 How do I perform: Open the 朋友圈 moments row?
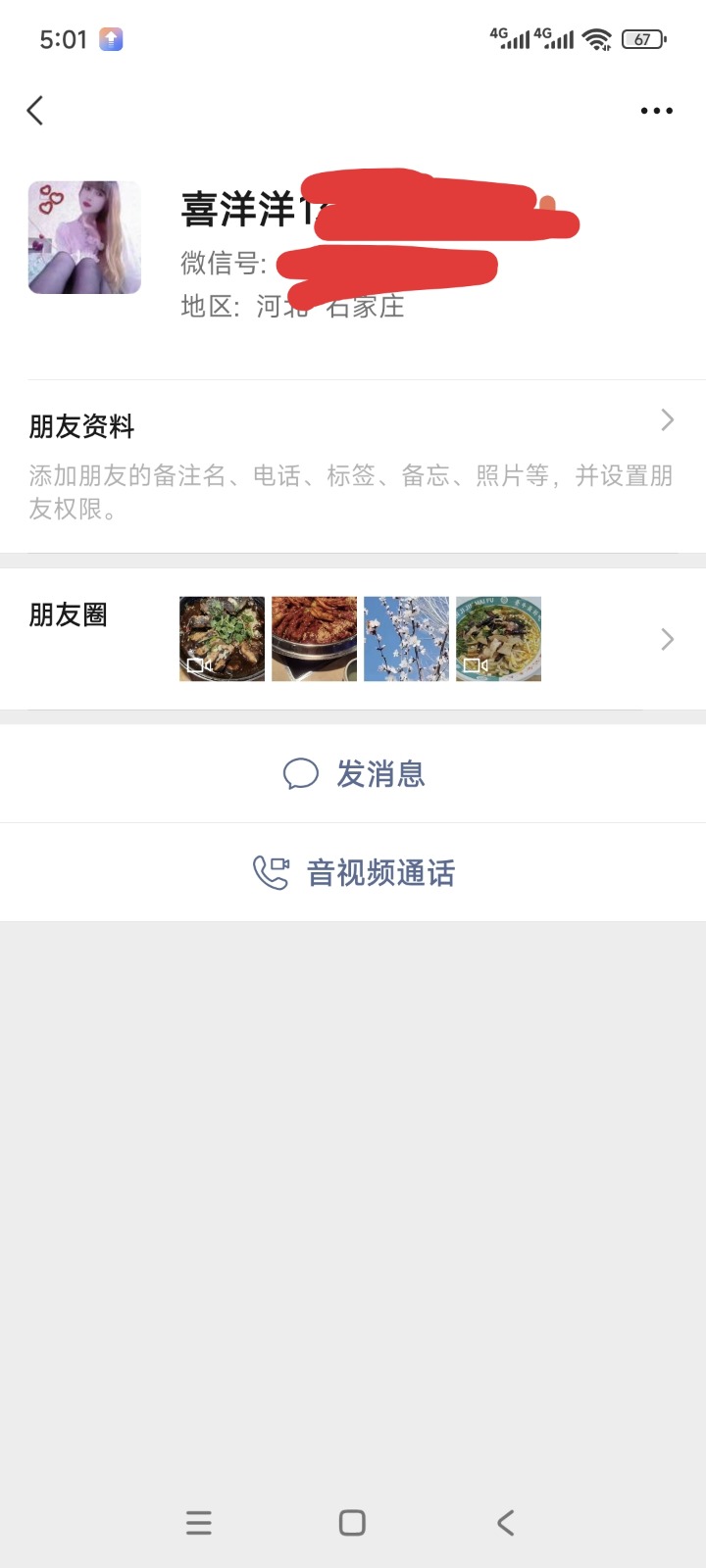click(351, 639)
